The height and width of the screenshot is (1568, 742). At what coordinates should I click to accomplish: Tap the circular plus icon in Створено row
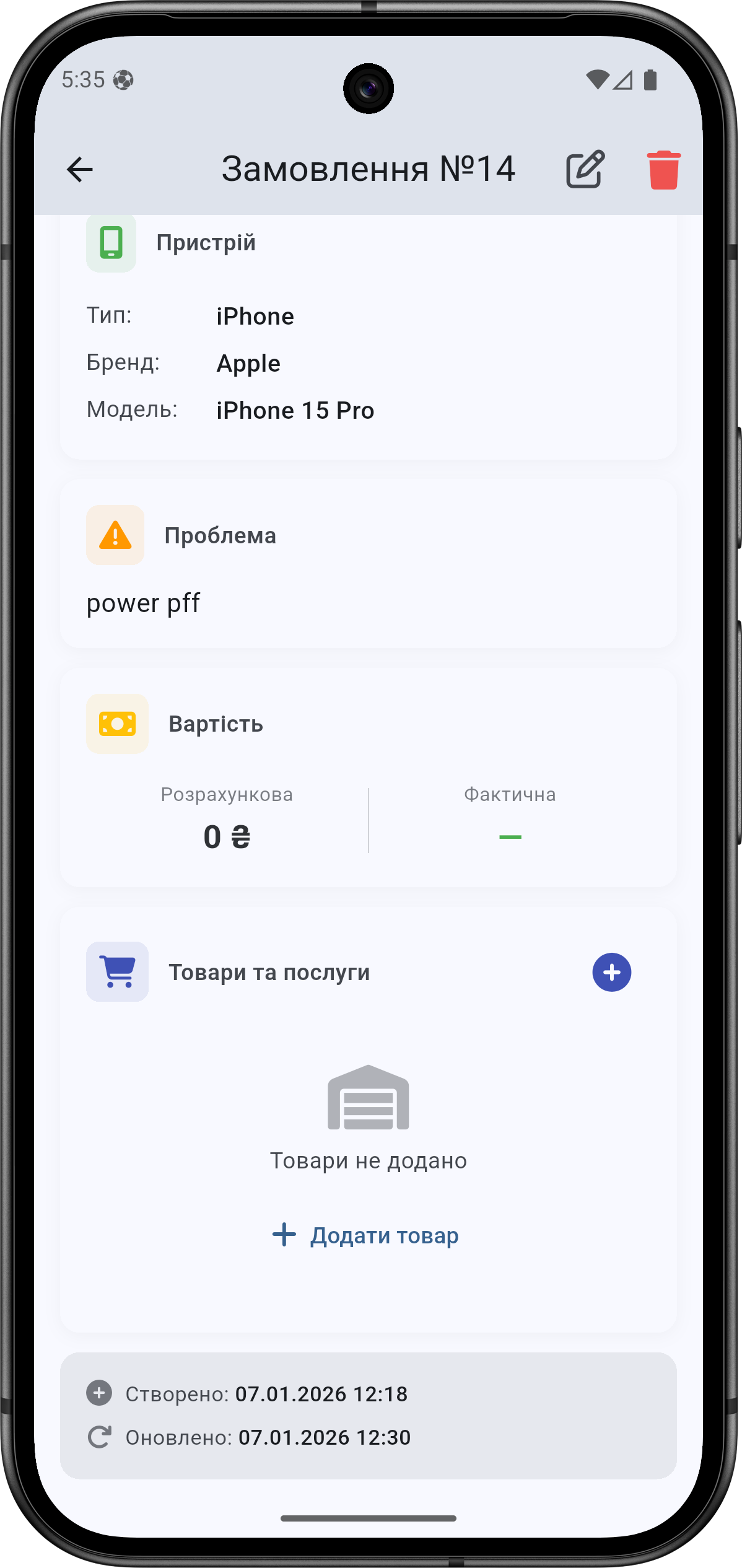click(100, 1395)
